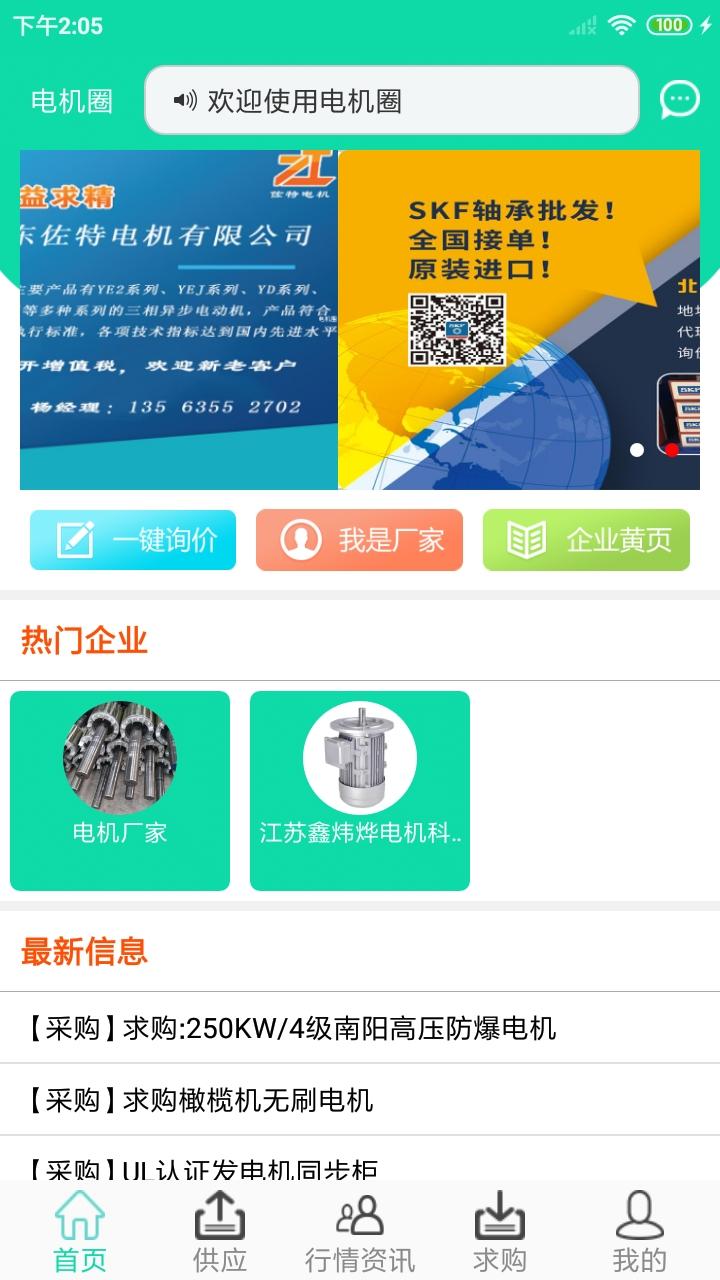The height and width of the screenshot is (1280, 720).
Task: Open the 我的 profile tab
Action: point(640,1232)
